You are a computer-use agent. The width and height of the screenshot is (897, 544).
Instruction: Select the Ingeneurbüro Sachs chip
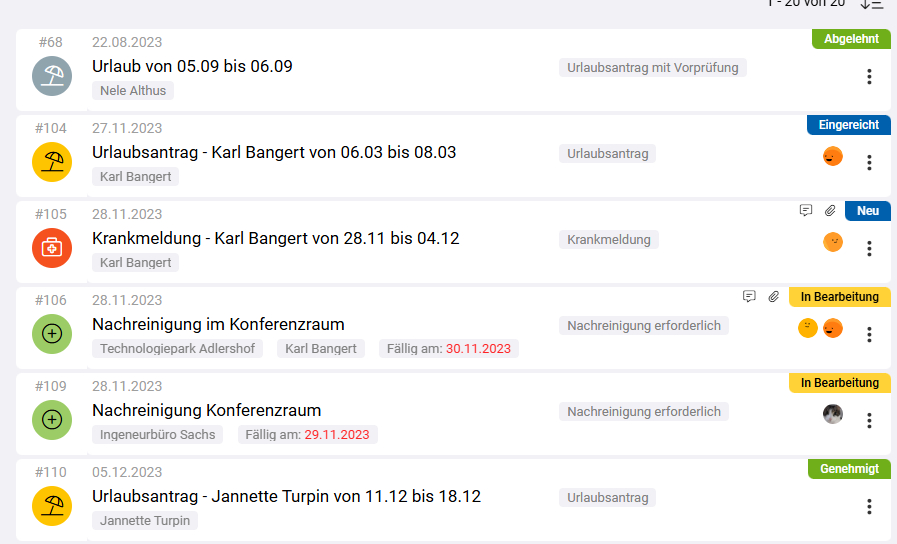(158, 435)
